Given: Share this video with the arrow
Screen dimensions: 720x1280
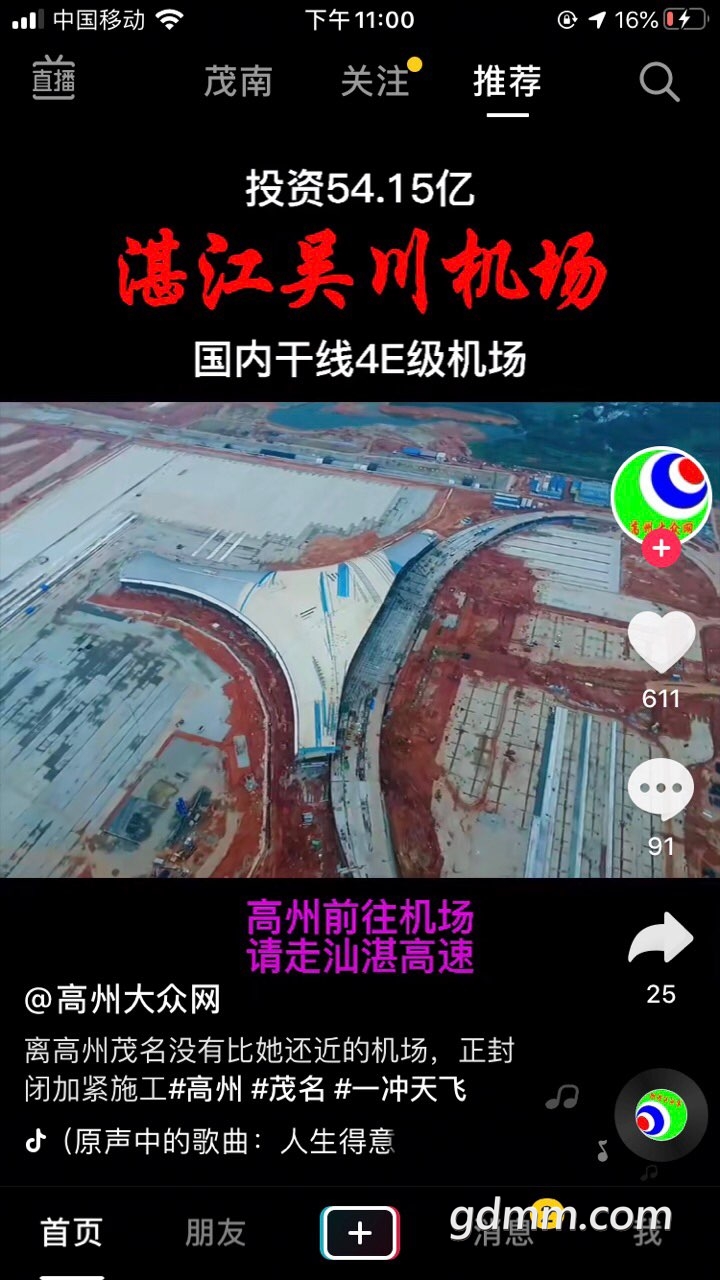Looking at the screenshot, I should point(661,940).
